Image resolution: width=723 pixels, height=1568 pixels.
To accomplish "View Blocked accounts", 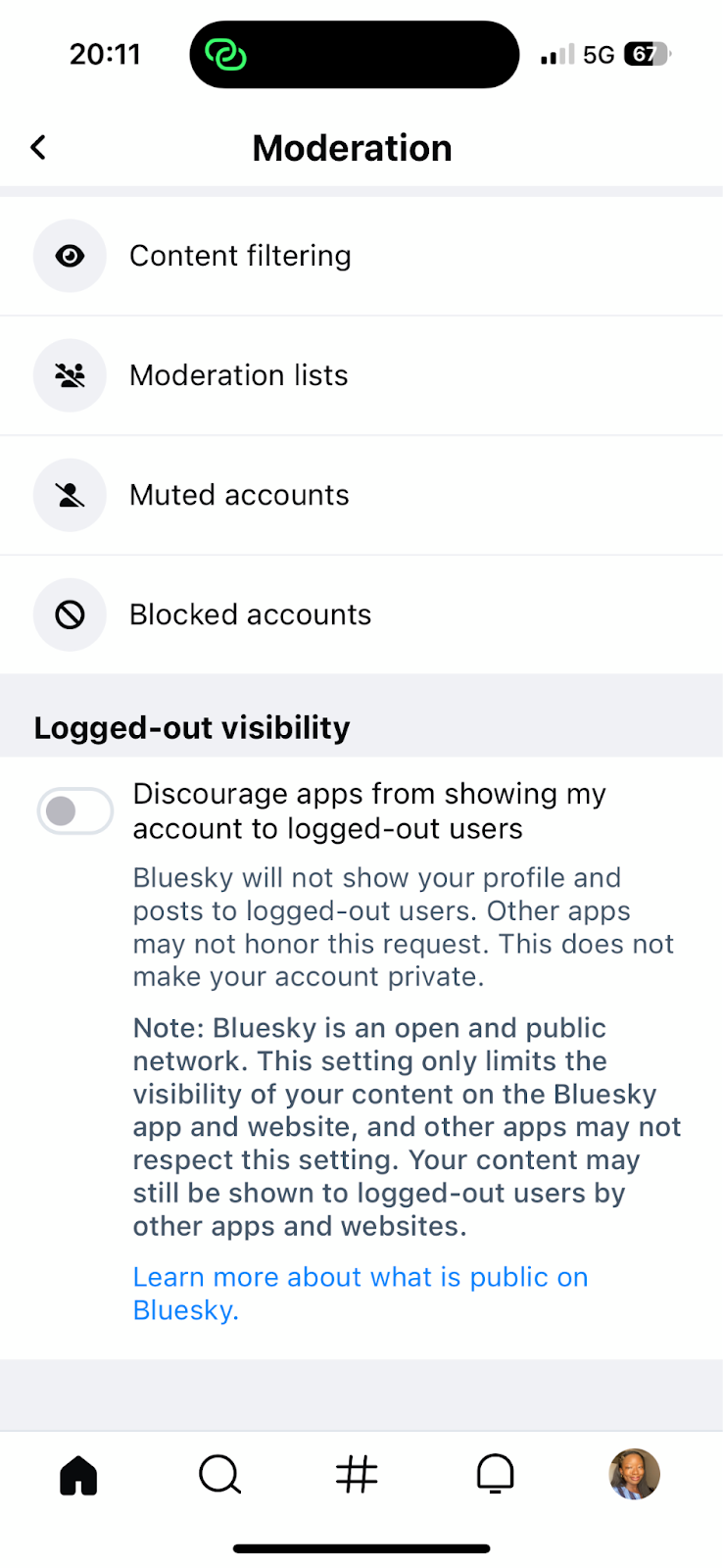I will pos(361,614).
